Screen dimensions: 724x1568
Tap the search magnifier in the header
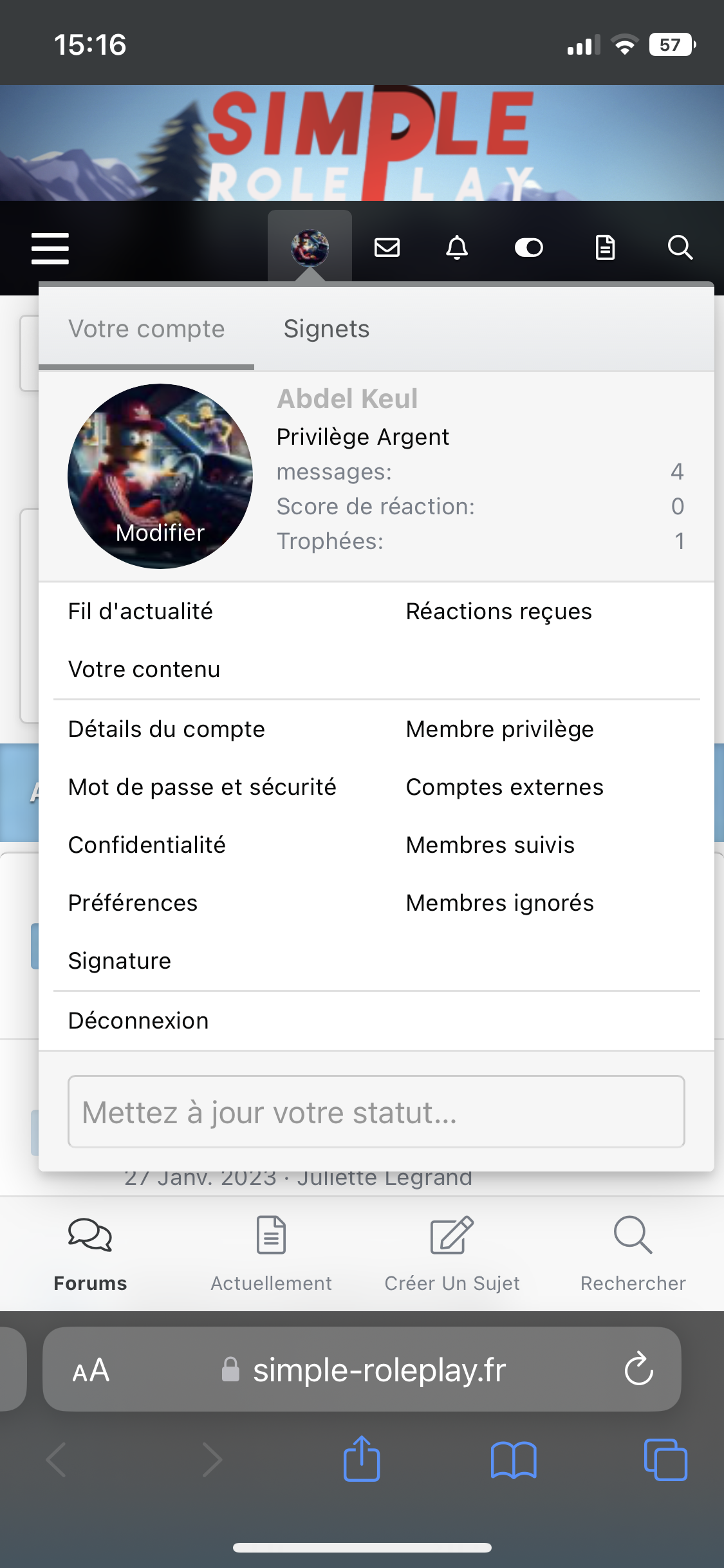pos(680,247)
